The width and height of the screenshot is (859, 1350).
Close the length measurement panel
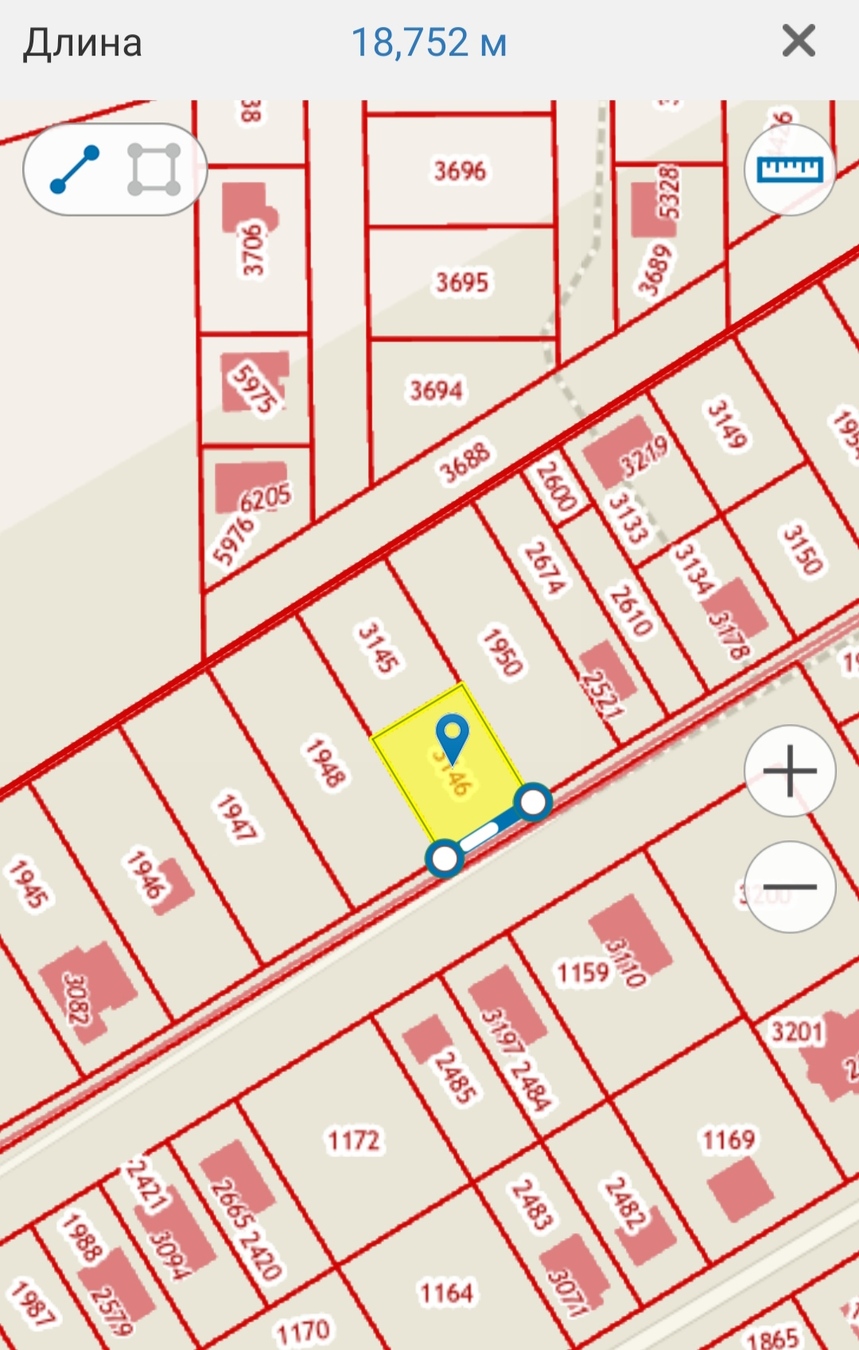798,42
